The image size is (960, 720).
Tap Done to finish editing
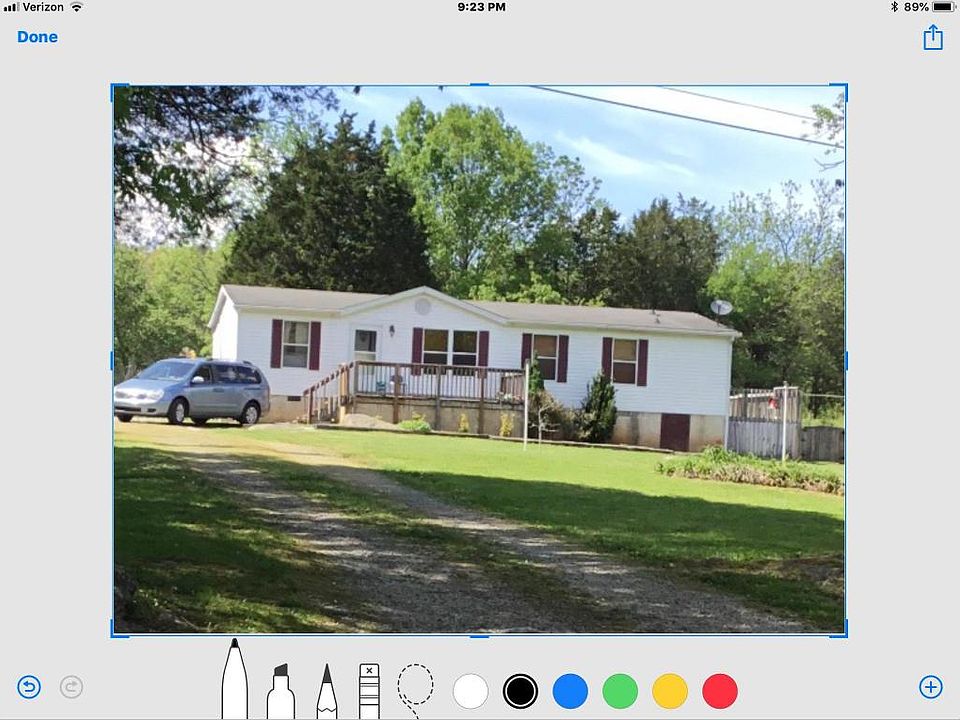click(37, 37)
